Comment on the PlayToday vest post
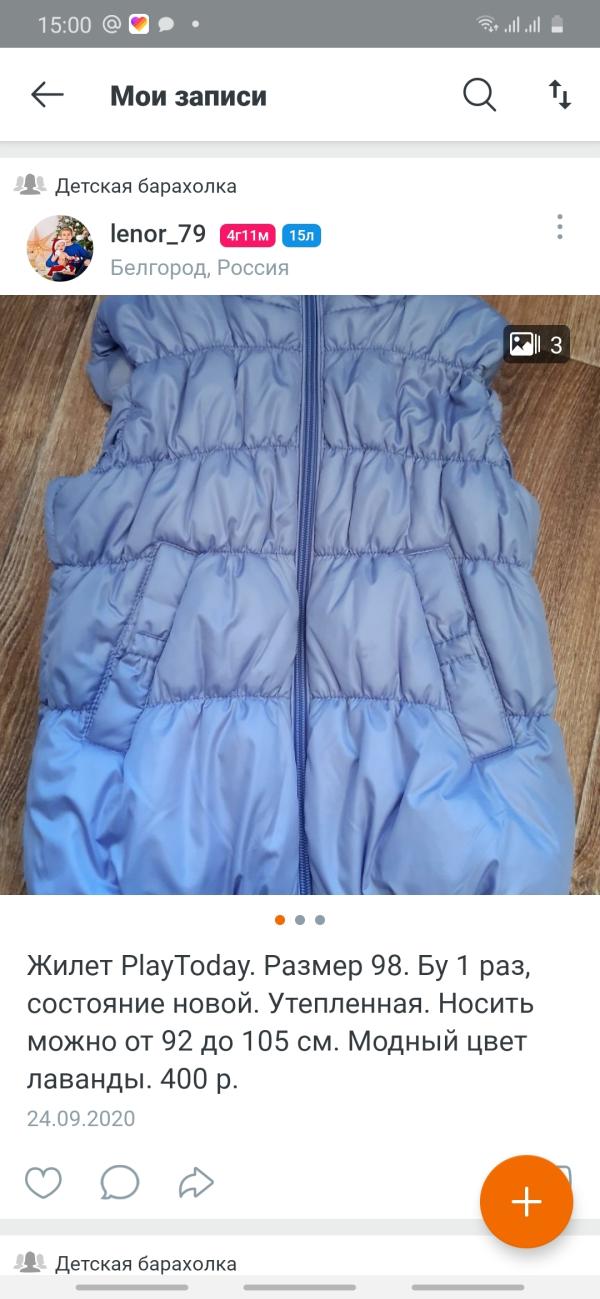 tap(119, 1182)
